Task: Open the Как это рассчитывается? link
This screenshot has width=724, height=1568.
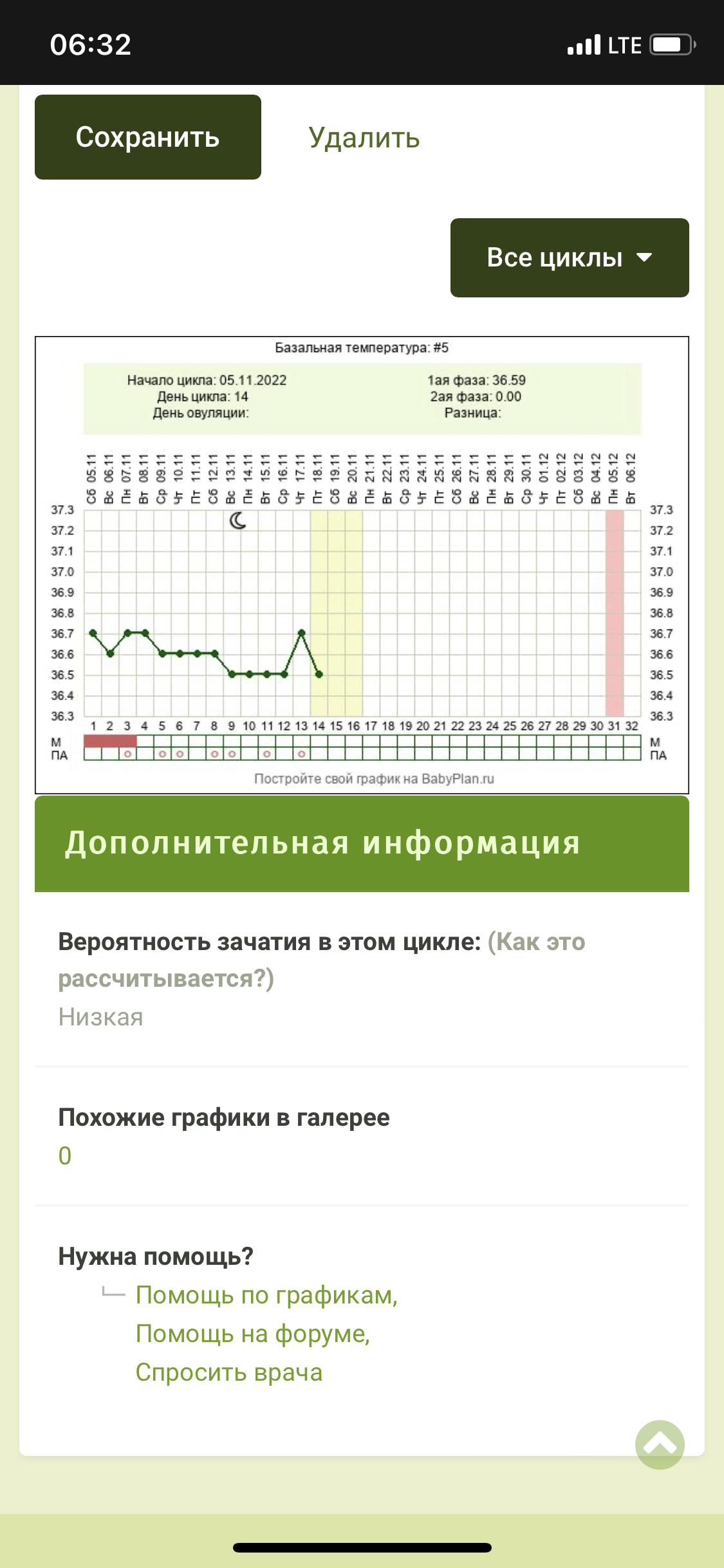Action: pyautogui.click(x=322, y=960)
